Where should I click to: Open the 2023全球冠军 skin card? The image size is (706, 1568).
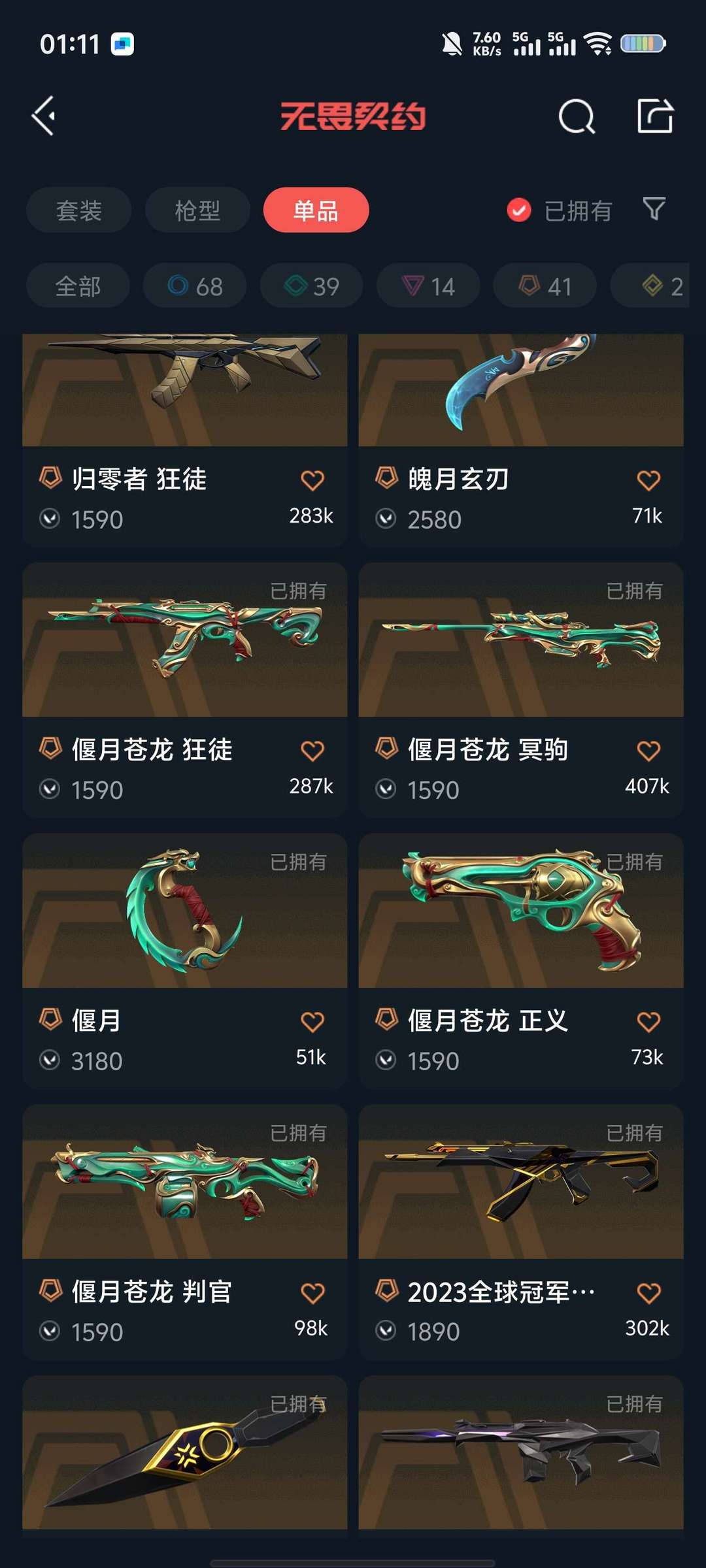click(x=521, y=1232)
